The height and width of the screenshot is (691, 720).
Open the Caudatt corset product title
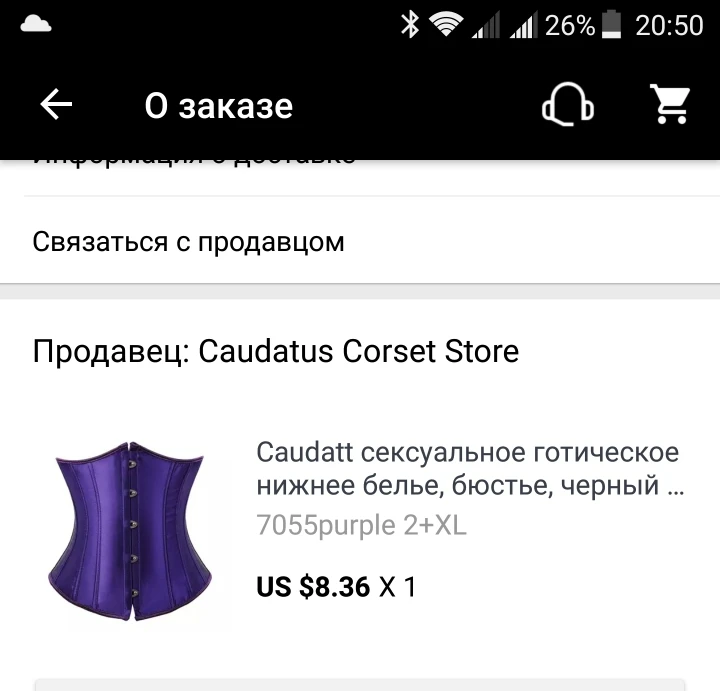[470, 469]
